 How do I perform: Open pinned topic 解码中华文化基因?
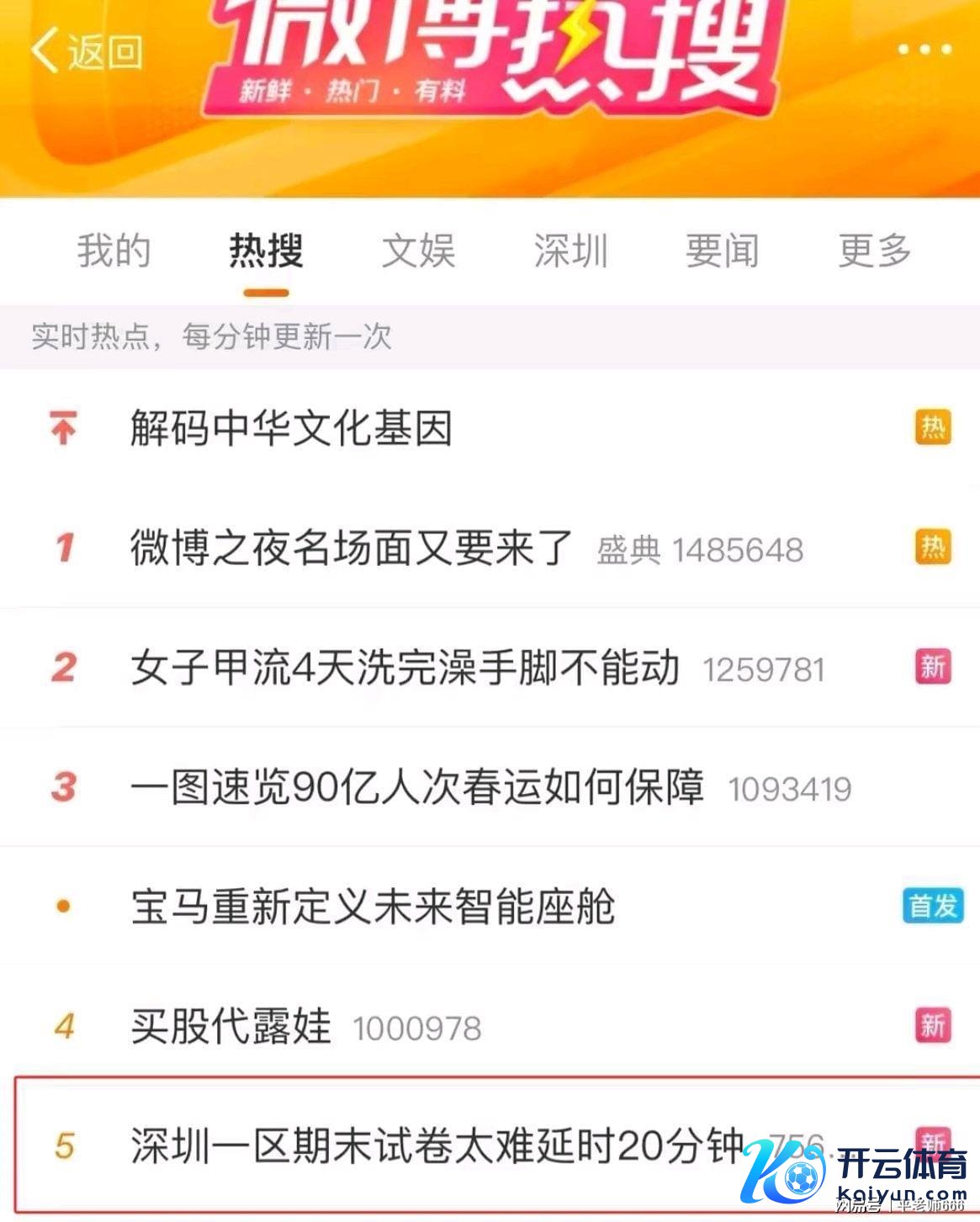291,429
